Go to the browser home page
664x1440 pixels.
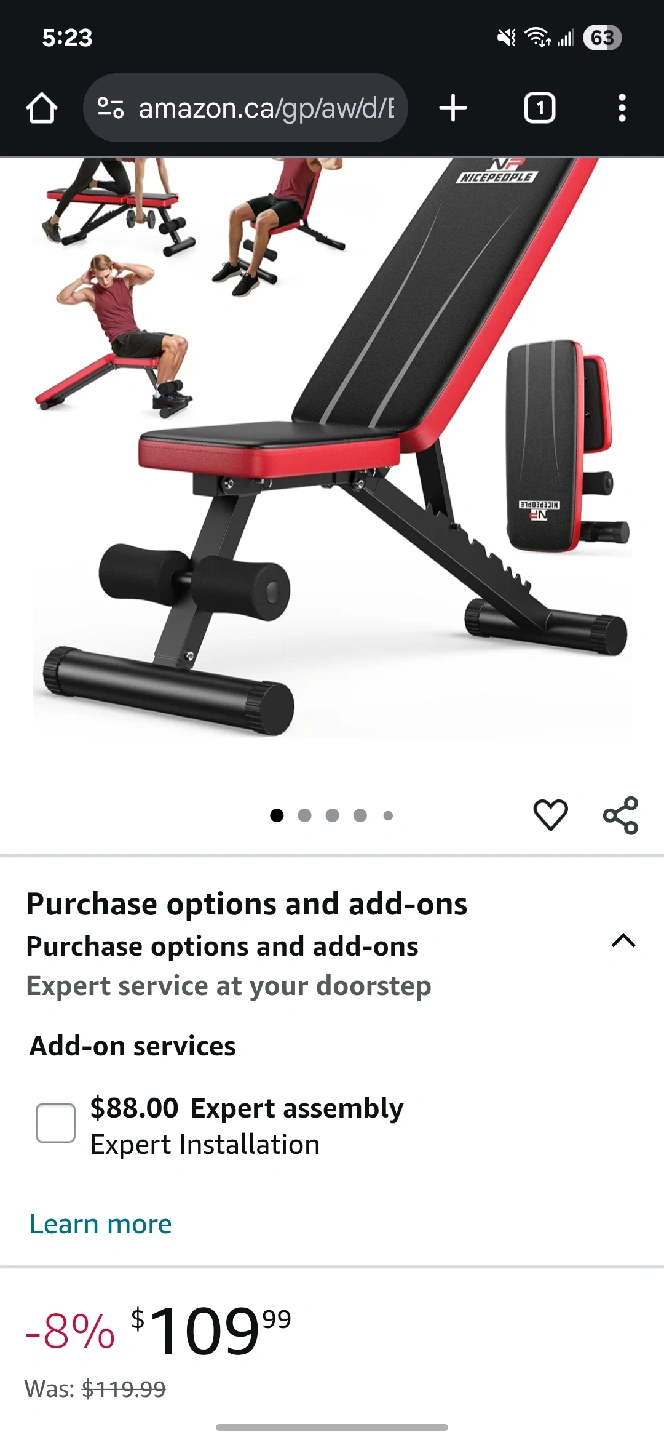pyautogui.click(x=41, y=108)
